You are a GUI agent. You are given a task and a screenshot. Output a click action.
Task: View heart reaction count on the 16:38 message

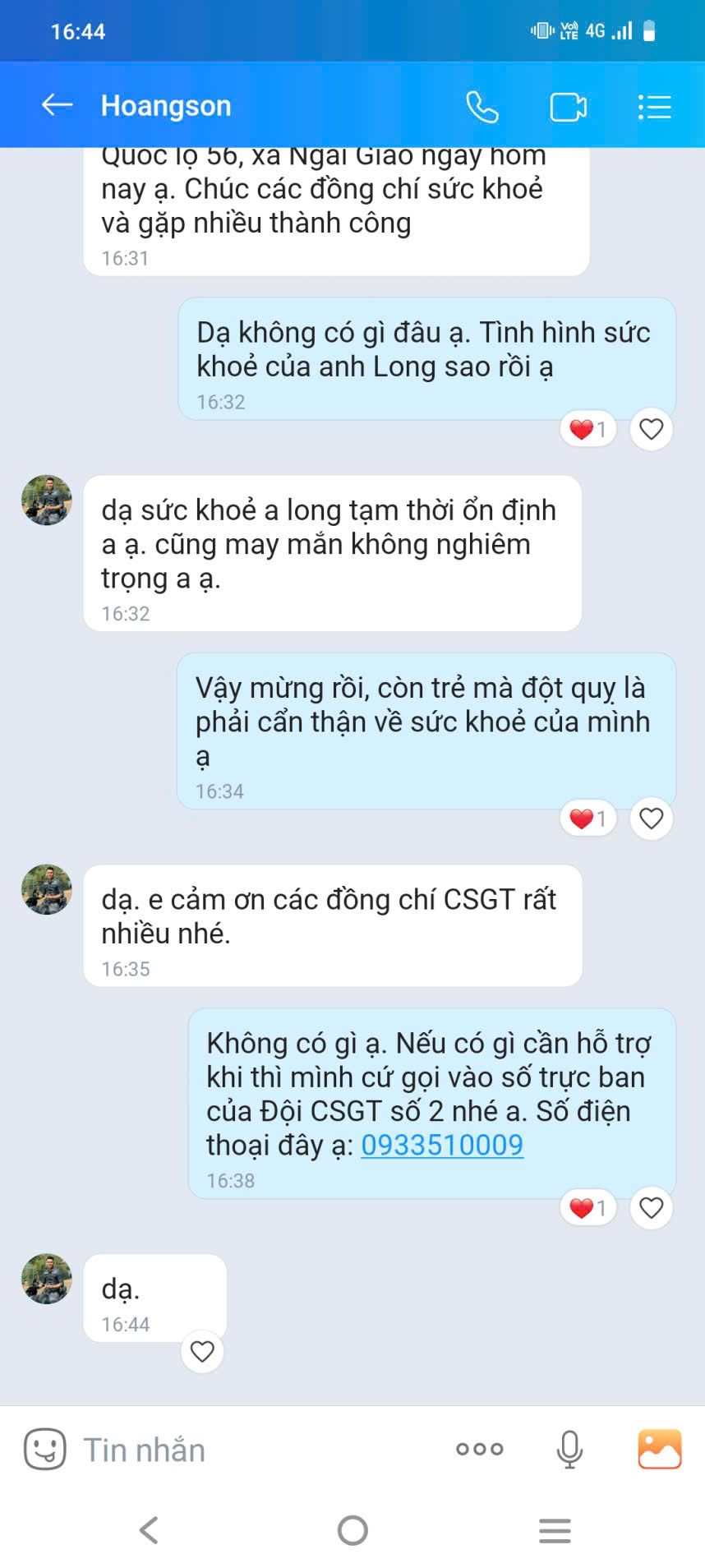coord(588,1208)
